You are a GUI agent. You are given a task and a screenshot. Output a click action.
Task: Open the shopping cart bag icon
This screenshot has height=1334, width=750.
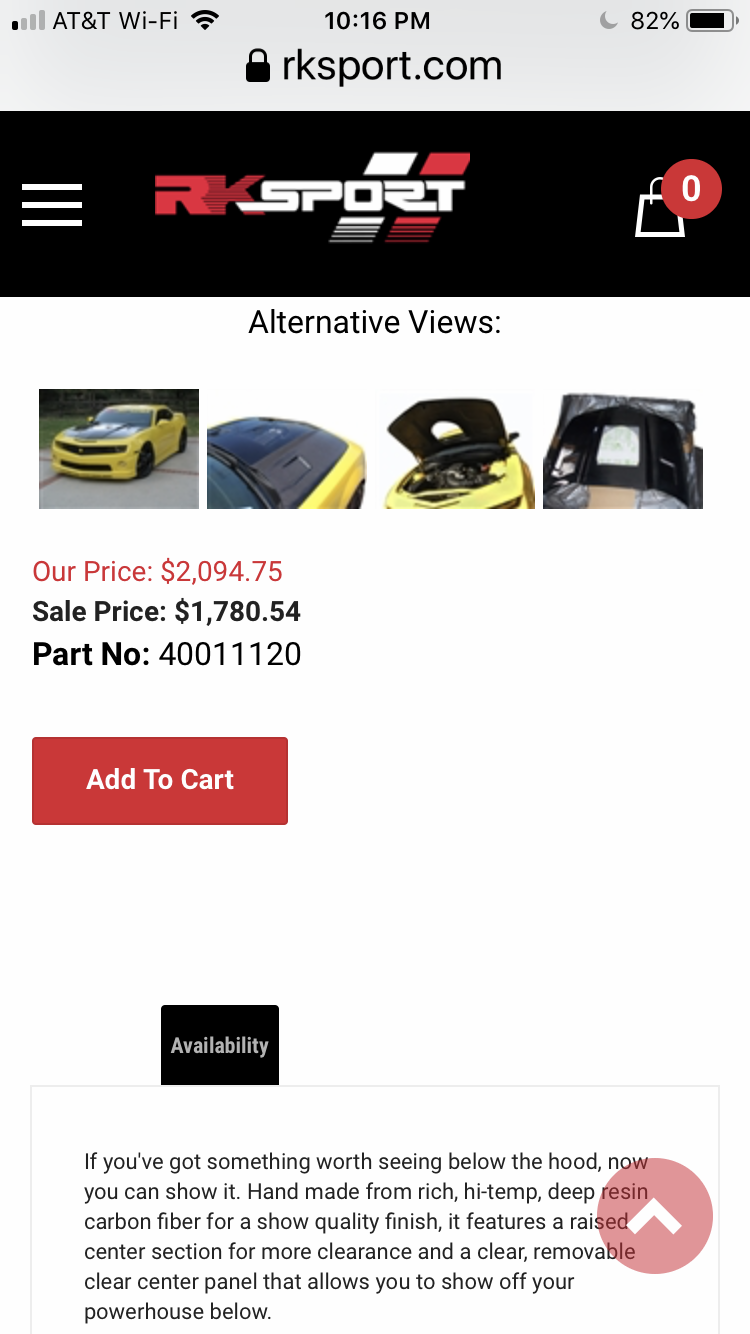tap(661, 207)
